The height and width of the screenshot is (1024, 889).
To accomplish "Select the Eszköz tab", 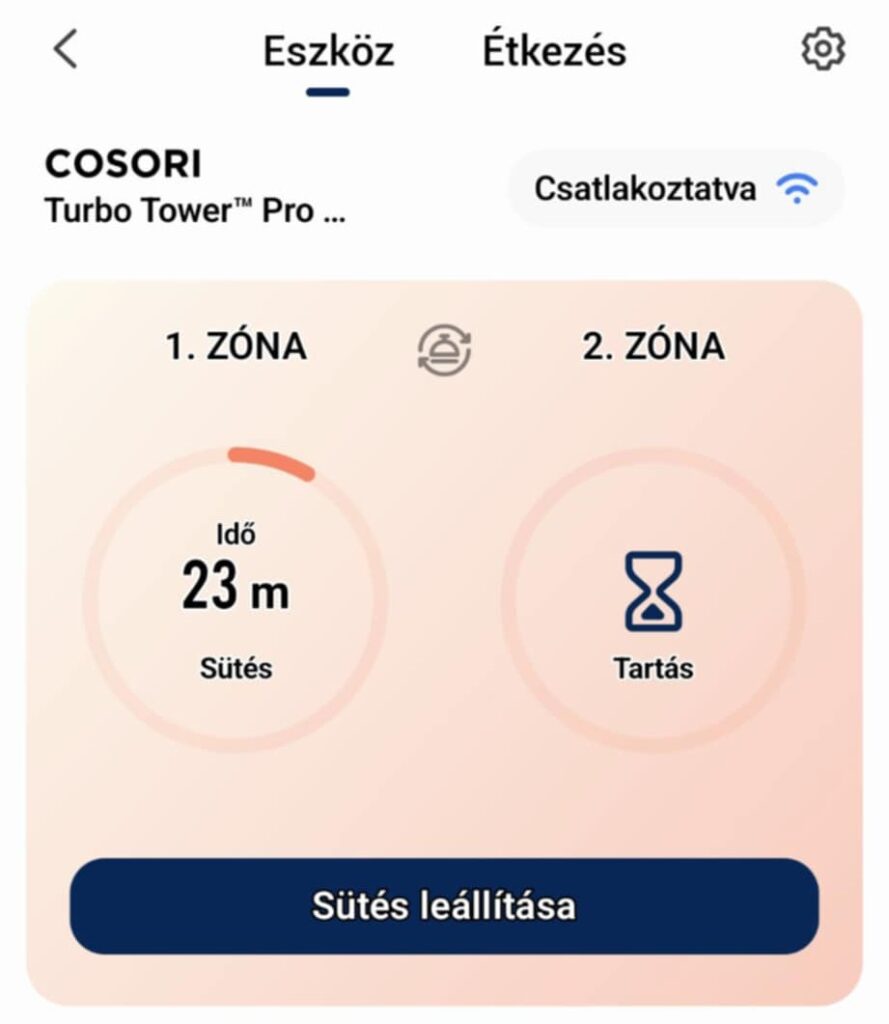I will (x=328, y=52).
